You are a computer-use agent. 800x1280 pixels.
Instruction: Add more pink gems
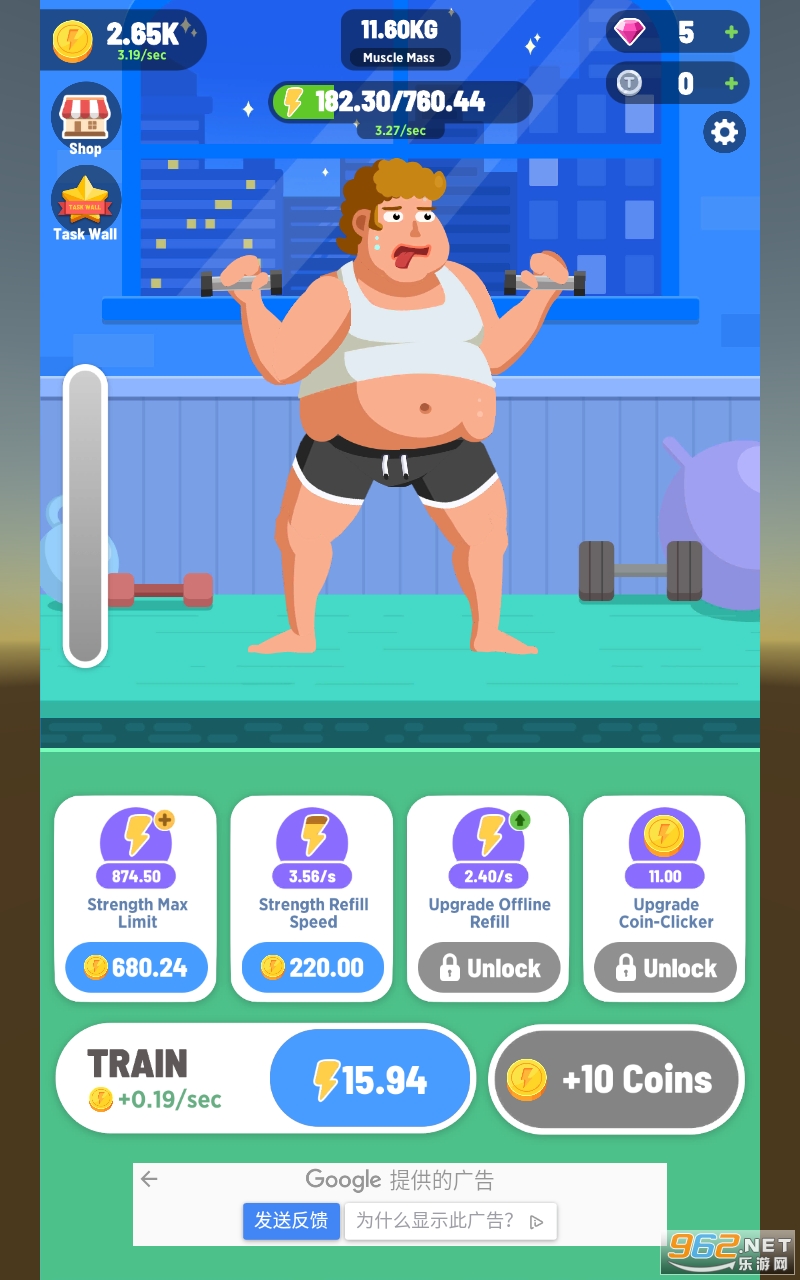[731, 32]
